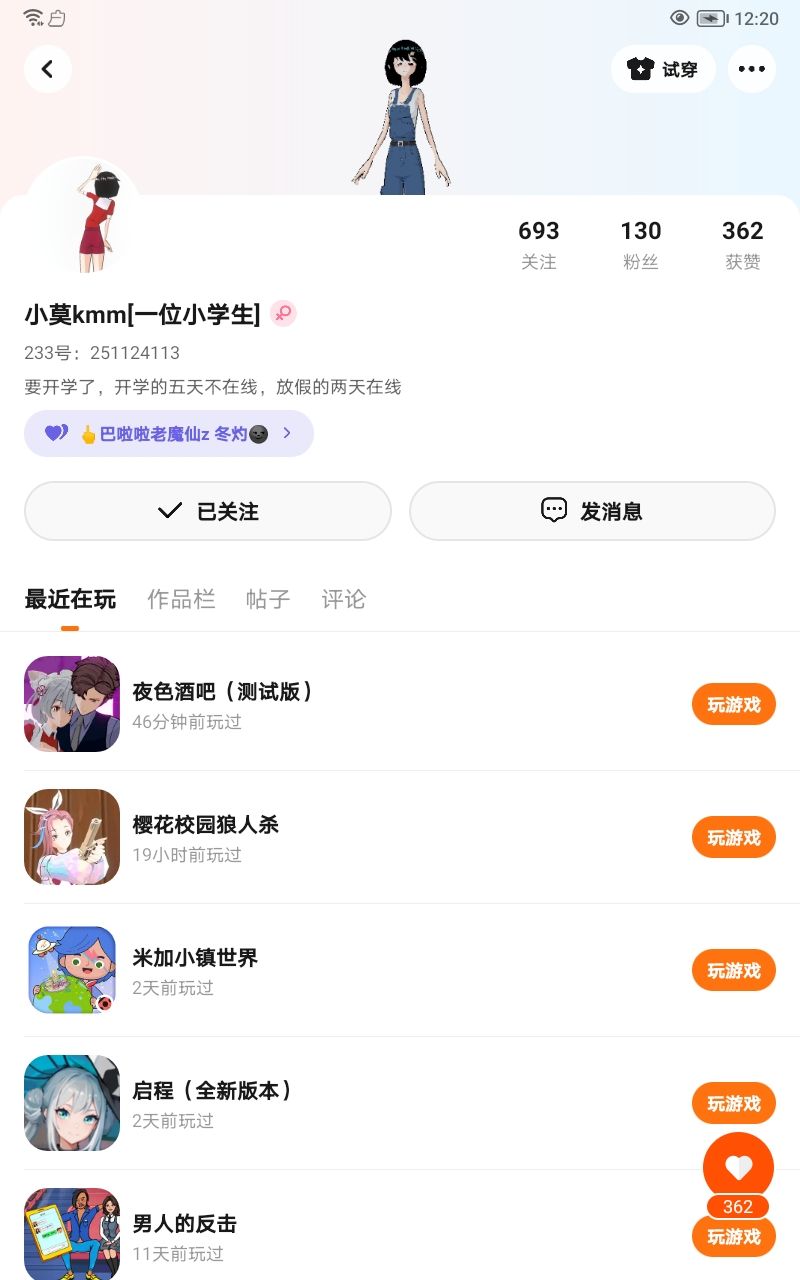Switch to the 评论 tab
Image resolution: width=800 pixels, height=1280 pixels.
[x=343, y=599]
